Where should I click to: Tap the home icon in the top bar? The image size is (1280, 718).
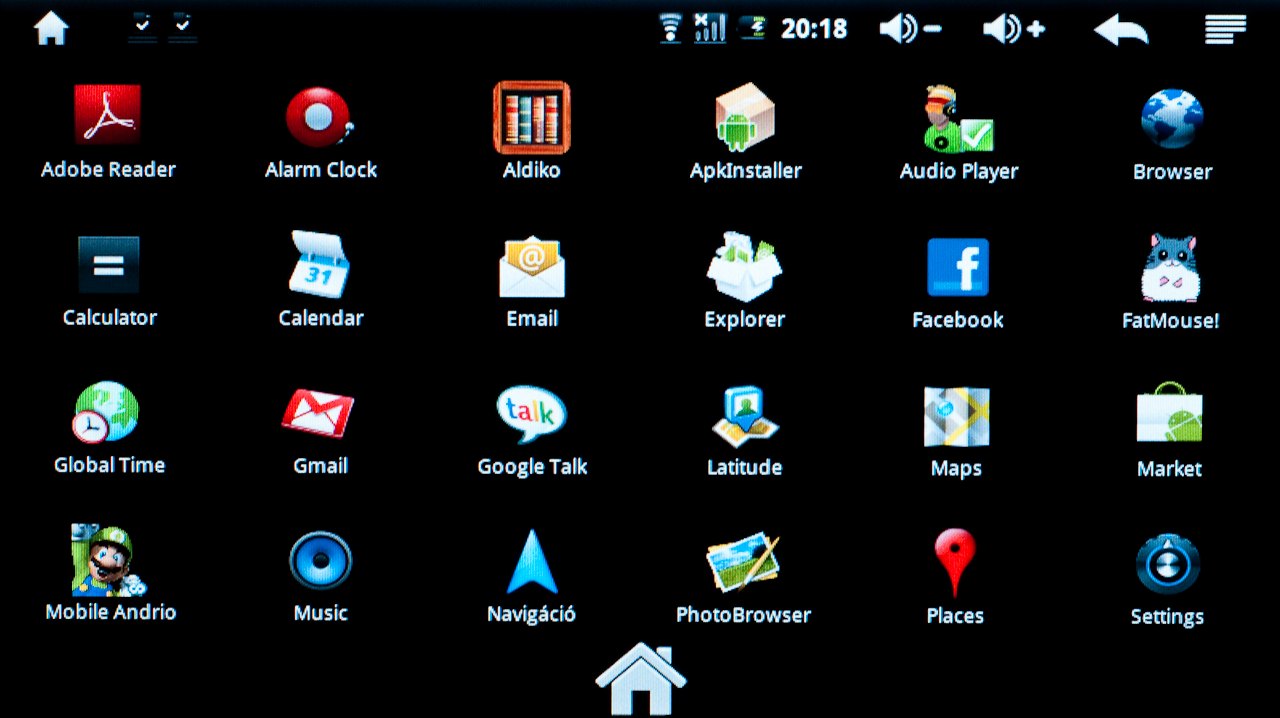tap(51, 28)
